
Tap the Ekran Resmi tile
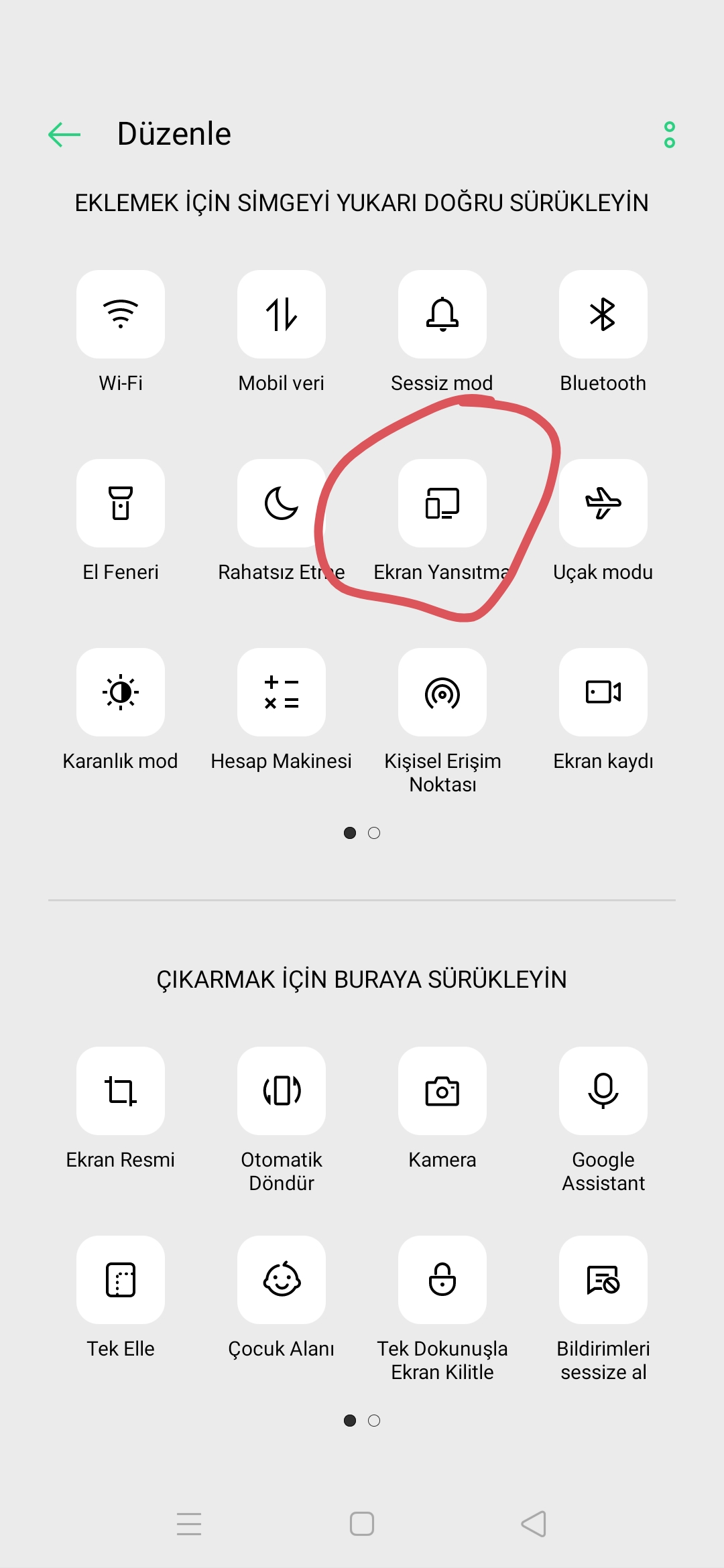pos(121,1091)
